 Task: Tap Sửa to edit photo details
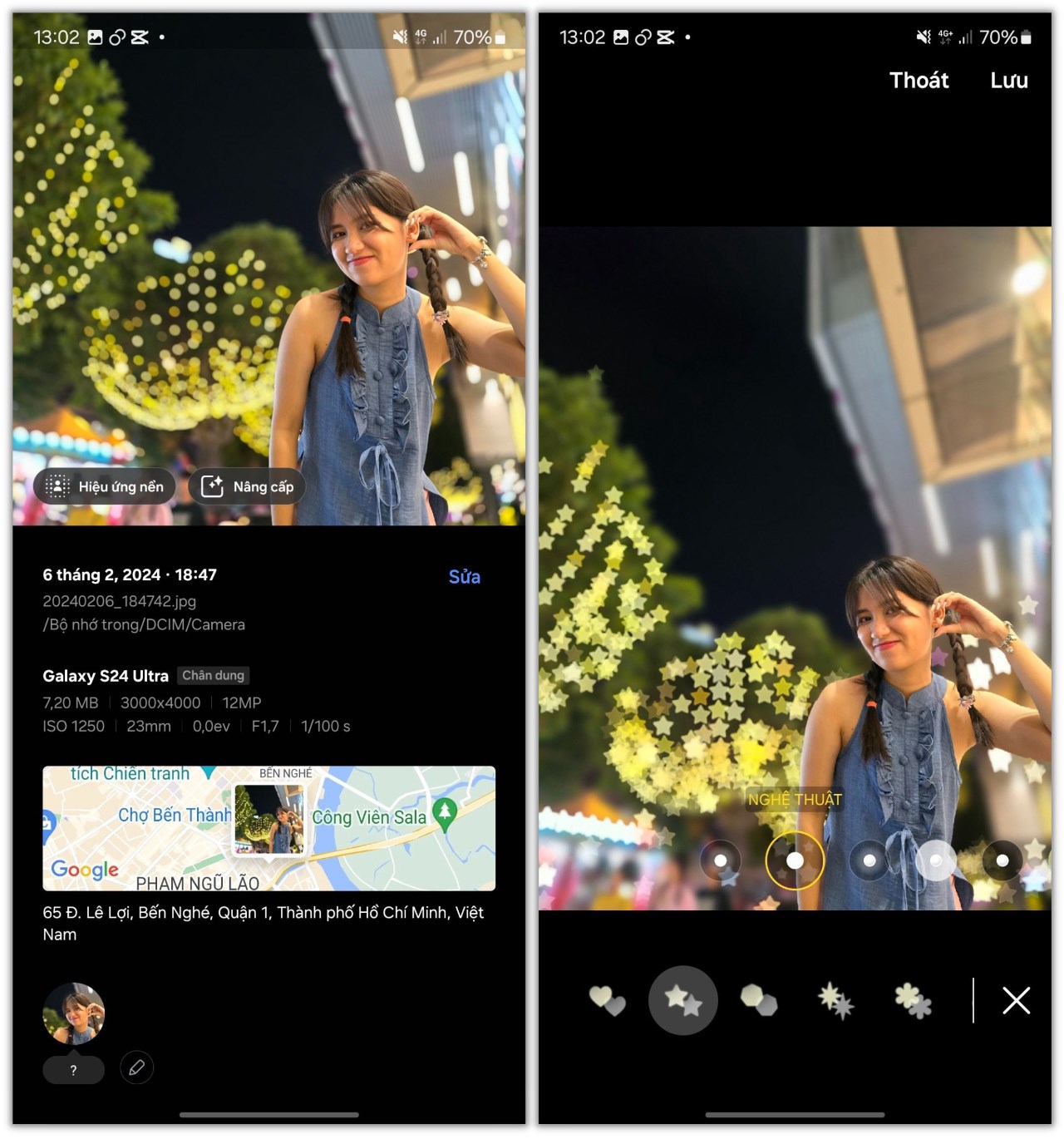click(x=464, y=576)
